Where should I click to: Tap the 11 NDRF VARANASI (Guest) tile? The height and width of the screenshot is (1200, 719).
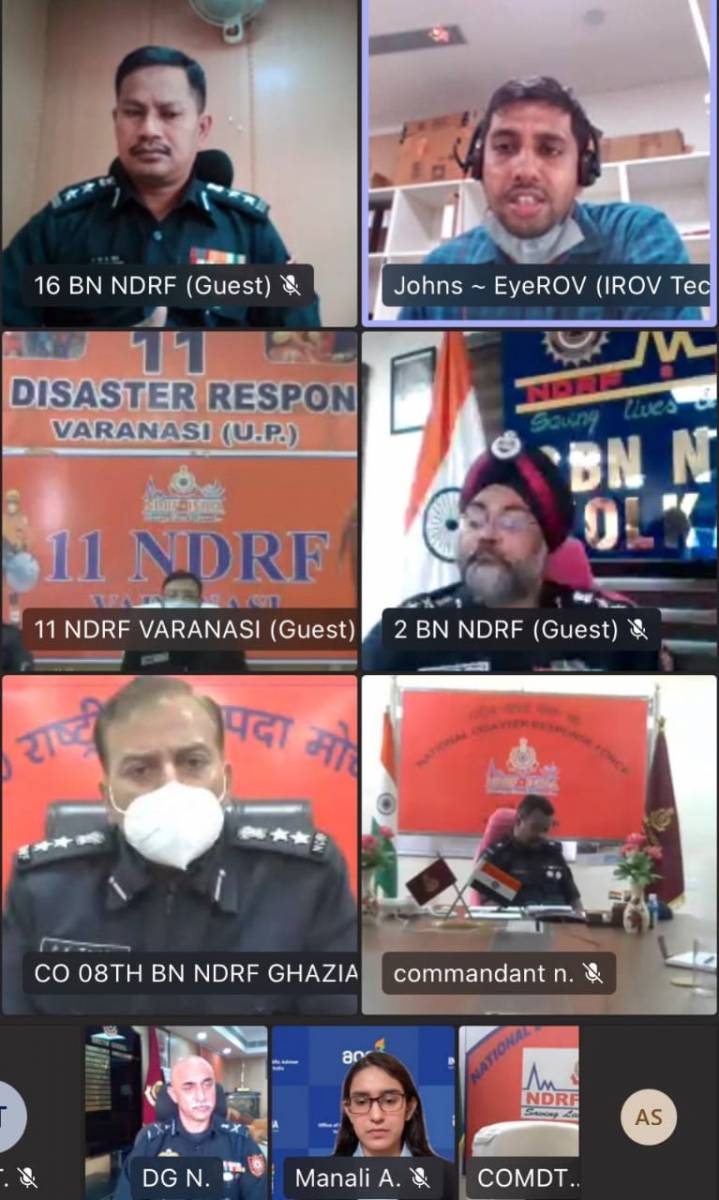[x=179, y=501]
